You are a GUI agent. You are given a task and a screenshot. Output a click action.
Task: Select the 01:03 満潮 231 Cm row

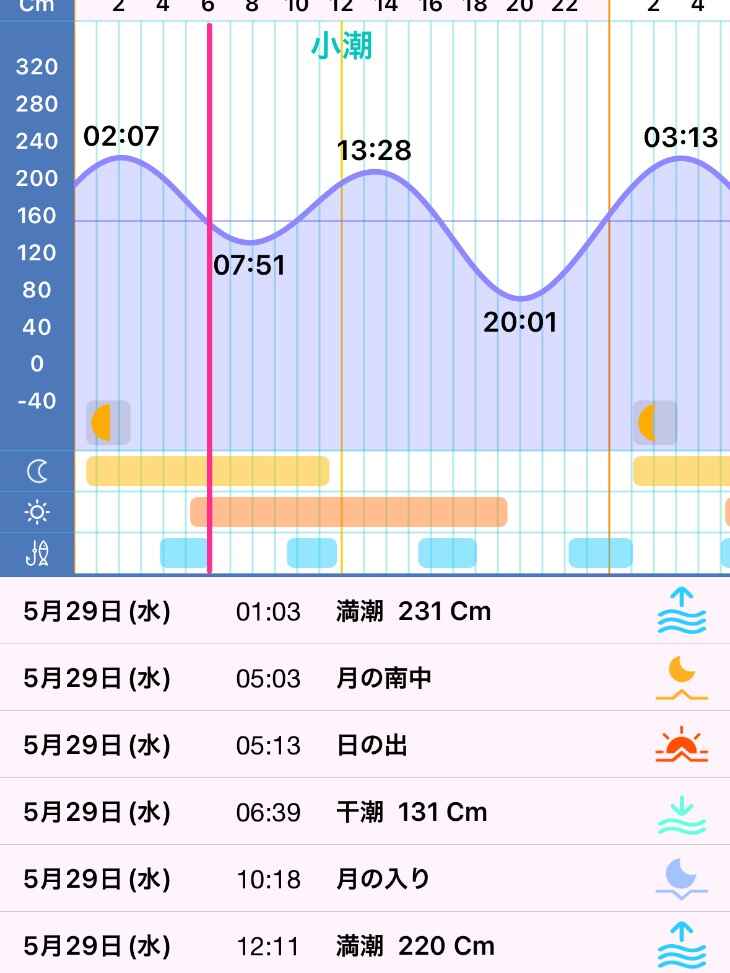365,611
